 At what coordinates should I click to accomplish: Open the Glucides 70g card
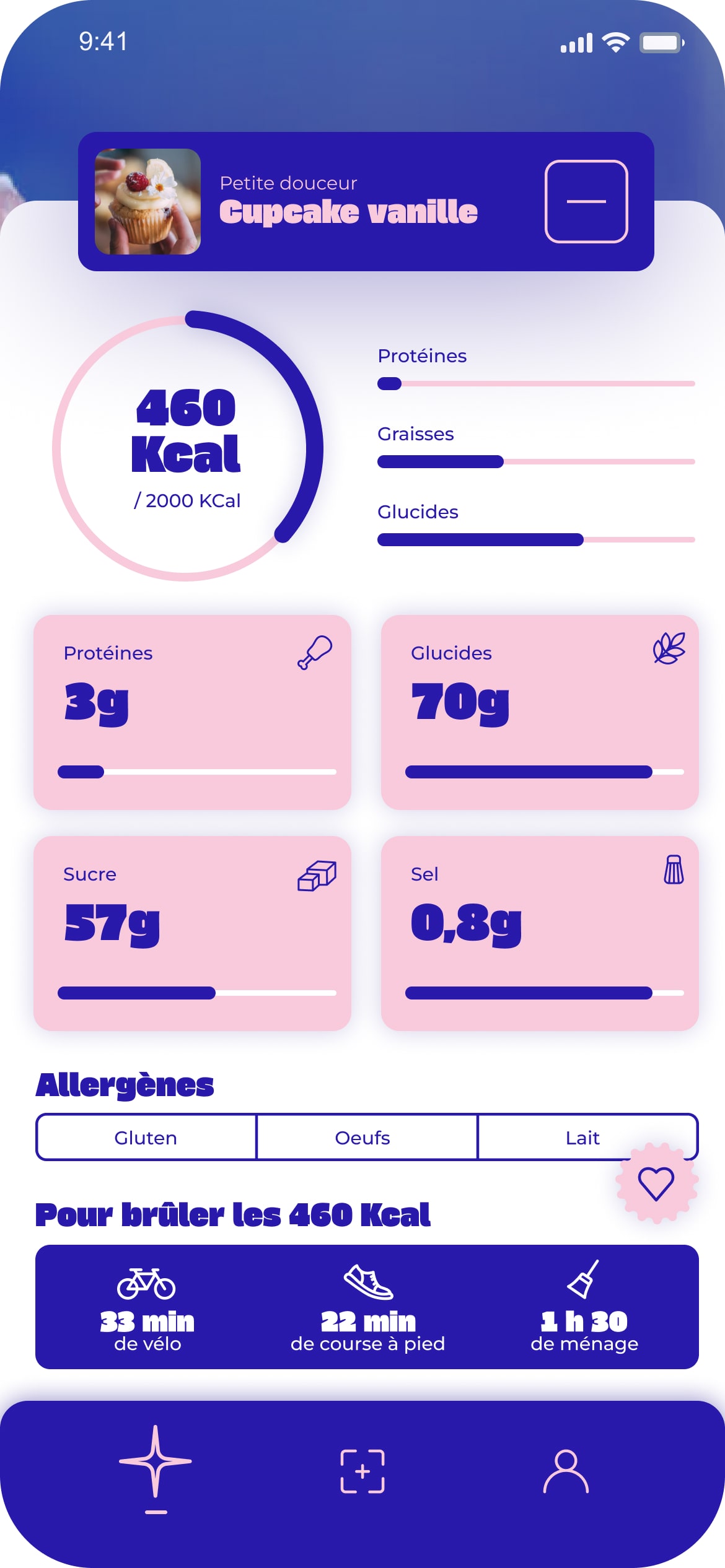(x=539, y=712)
